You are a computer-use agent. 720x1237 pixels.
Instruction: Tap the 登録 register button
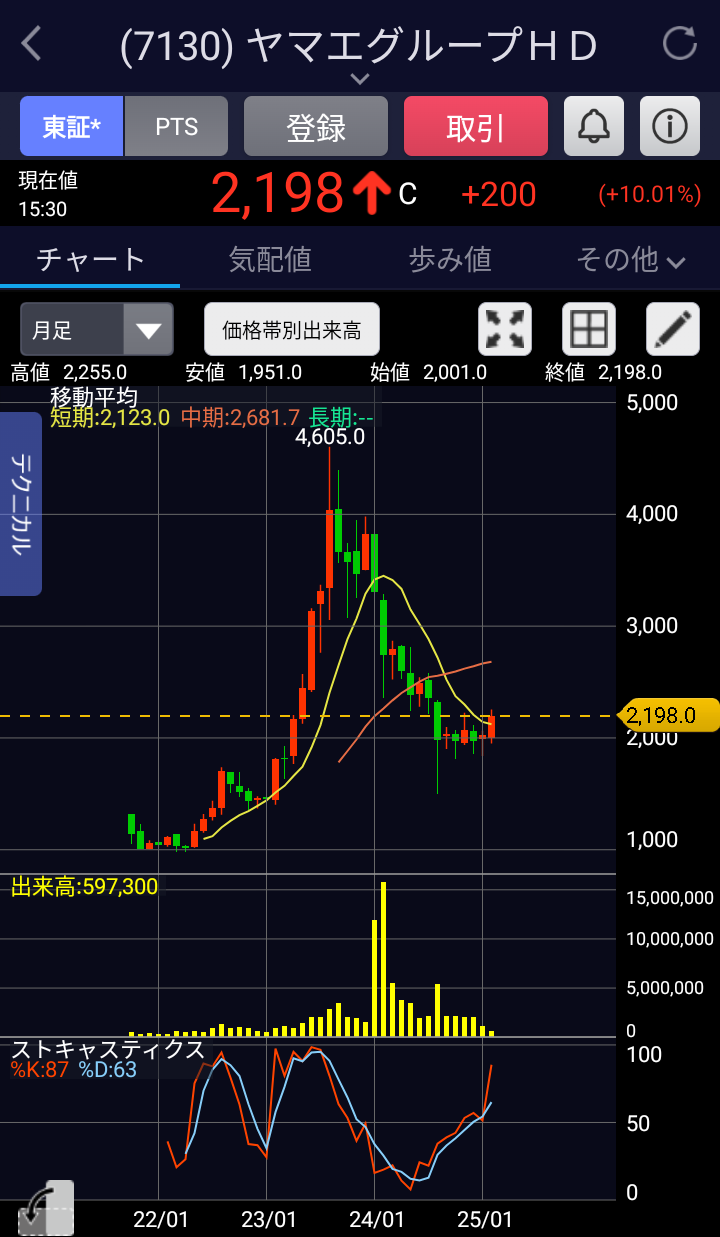316,127
